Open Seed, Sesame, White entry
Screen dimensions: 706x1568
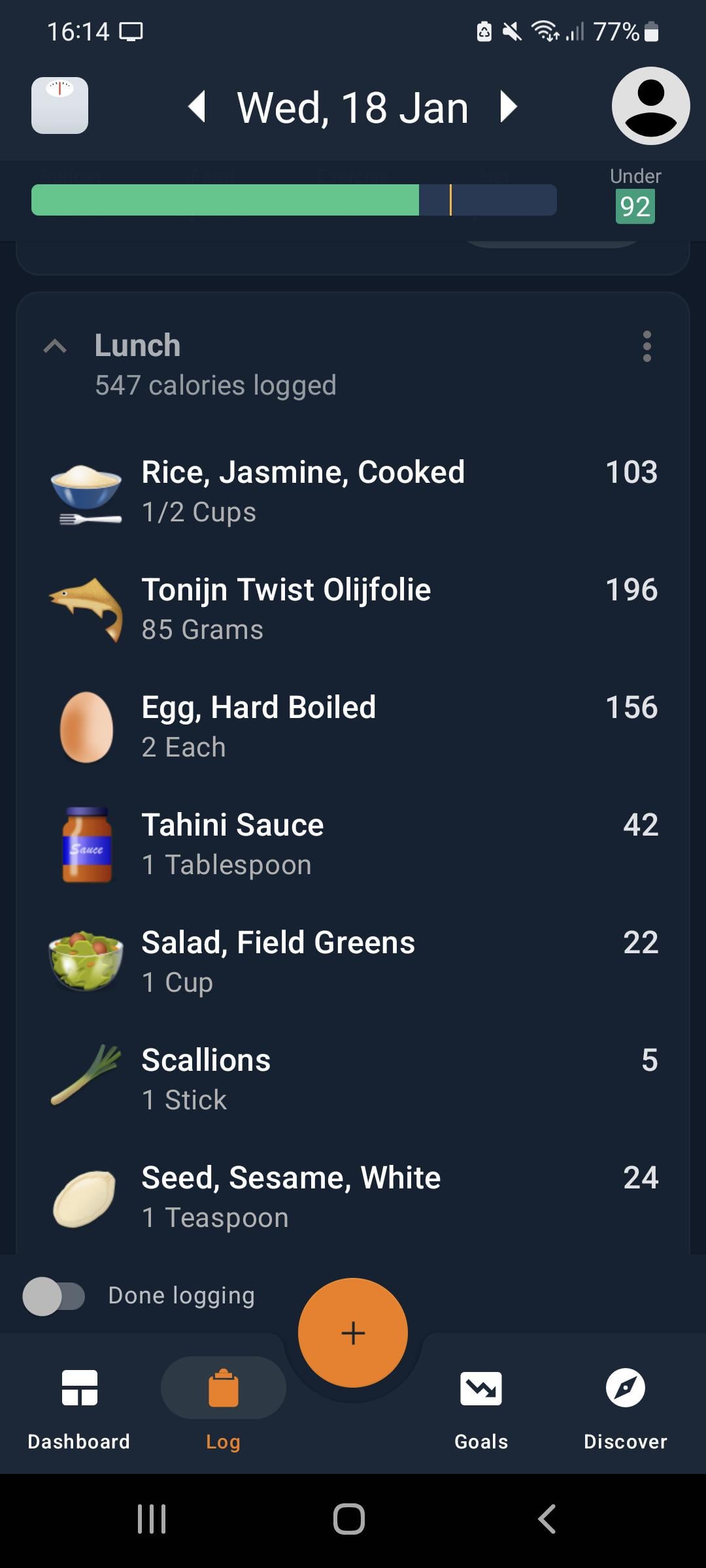tap(353, 1197)
